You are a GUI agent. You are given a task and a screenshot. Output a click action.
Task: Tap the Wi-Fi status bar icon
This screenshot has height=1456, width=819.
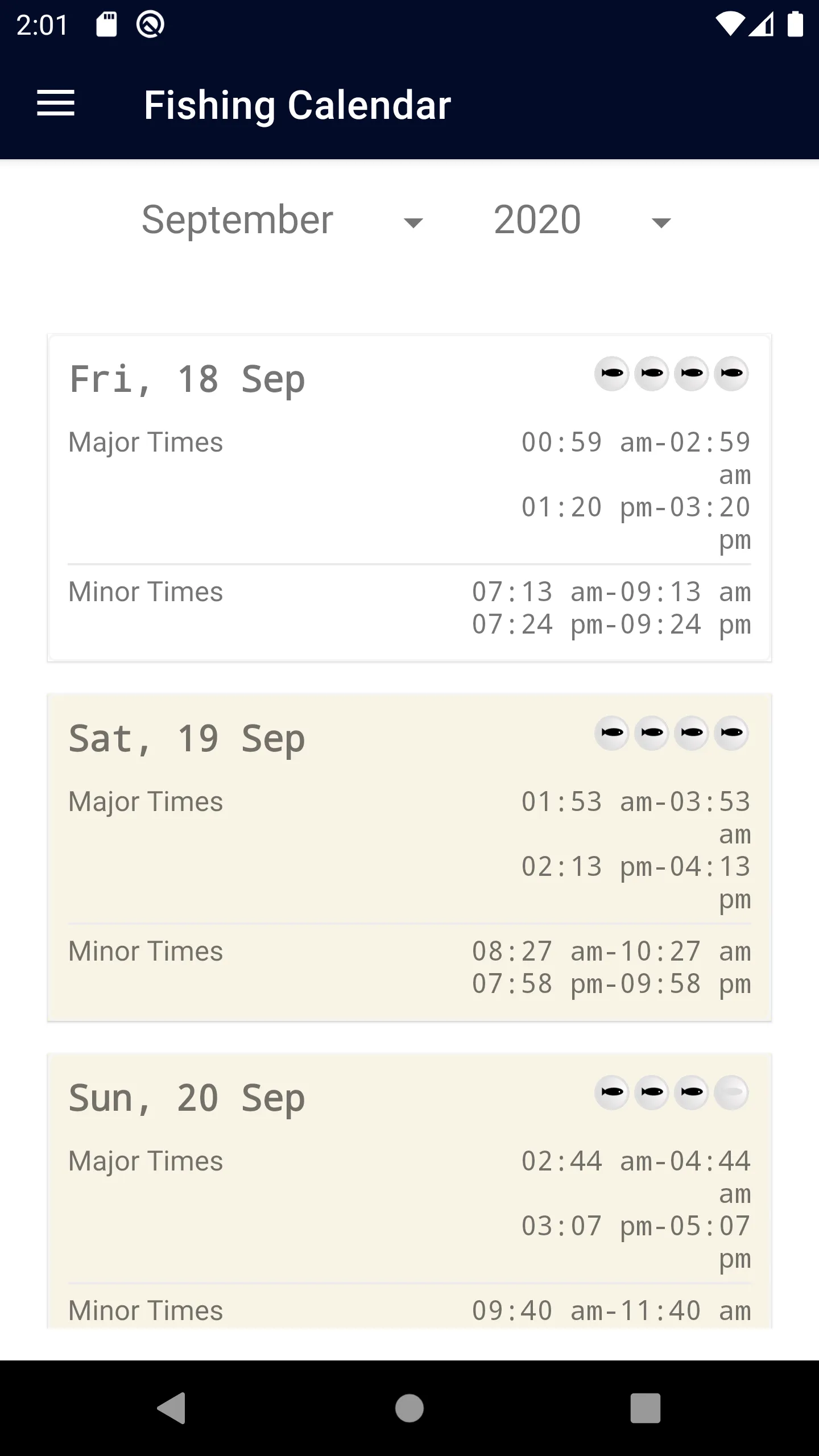[x=731, y=24]
